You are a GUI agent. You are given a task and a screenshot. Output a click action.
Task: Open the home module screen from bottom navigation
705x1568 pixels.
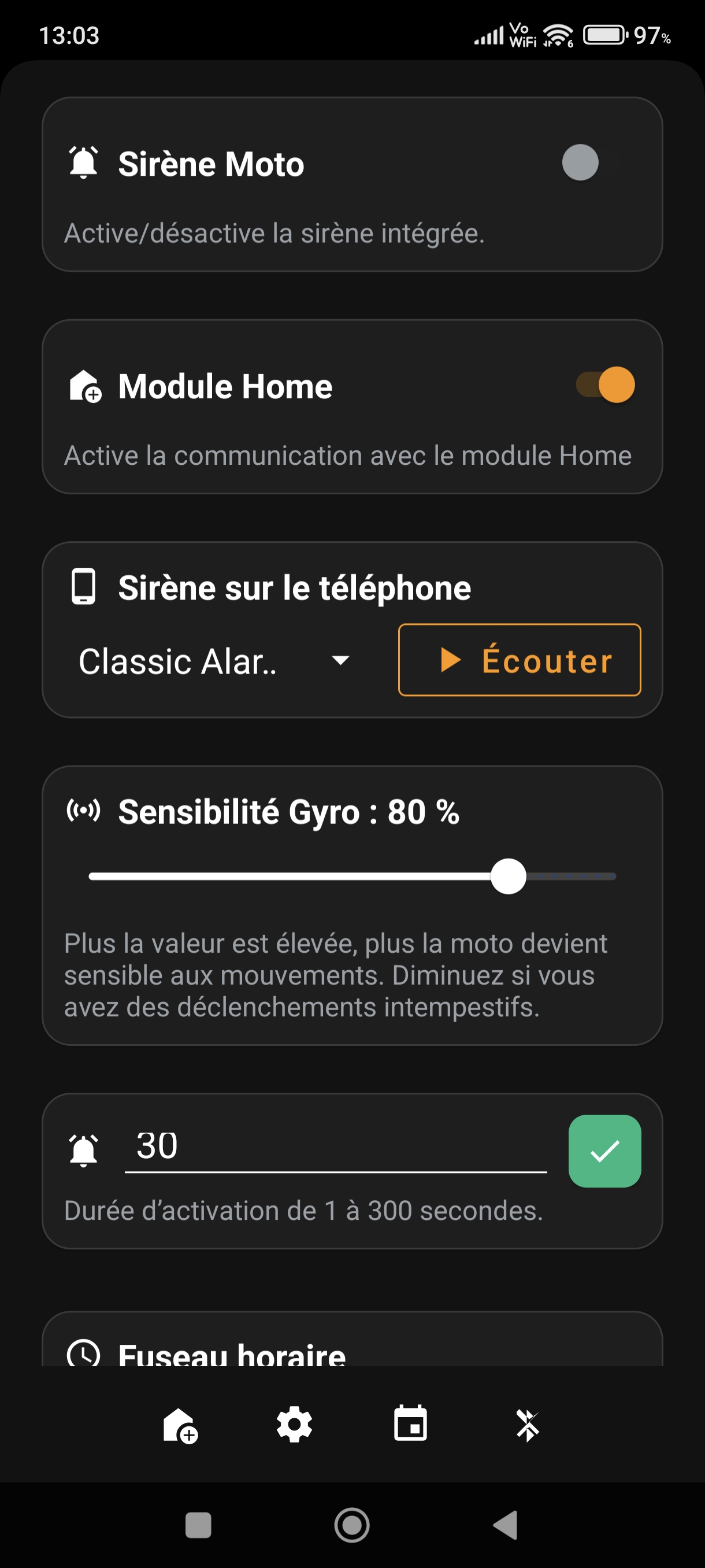(180, 1425)
